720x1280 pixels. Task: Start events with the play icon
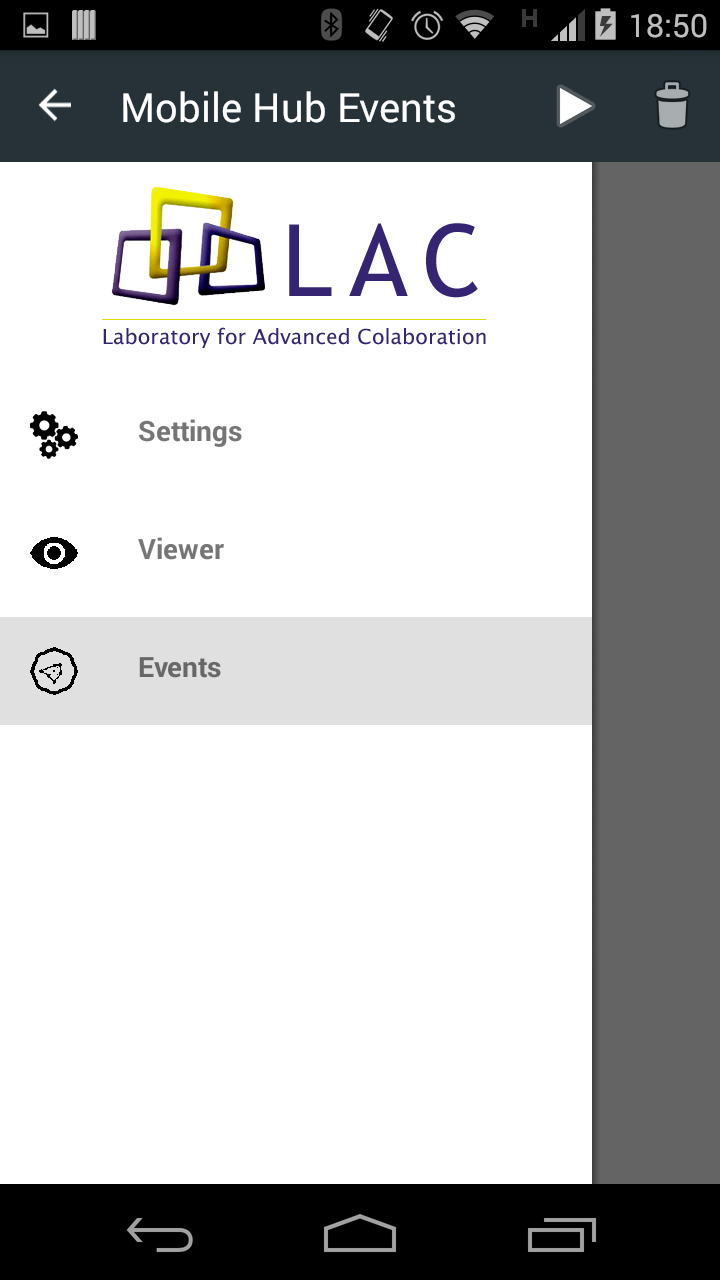point(575,106)
